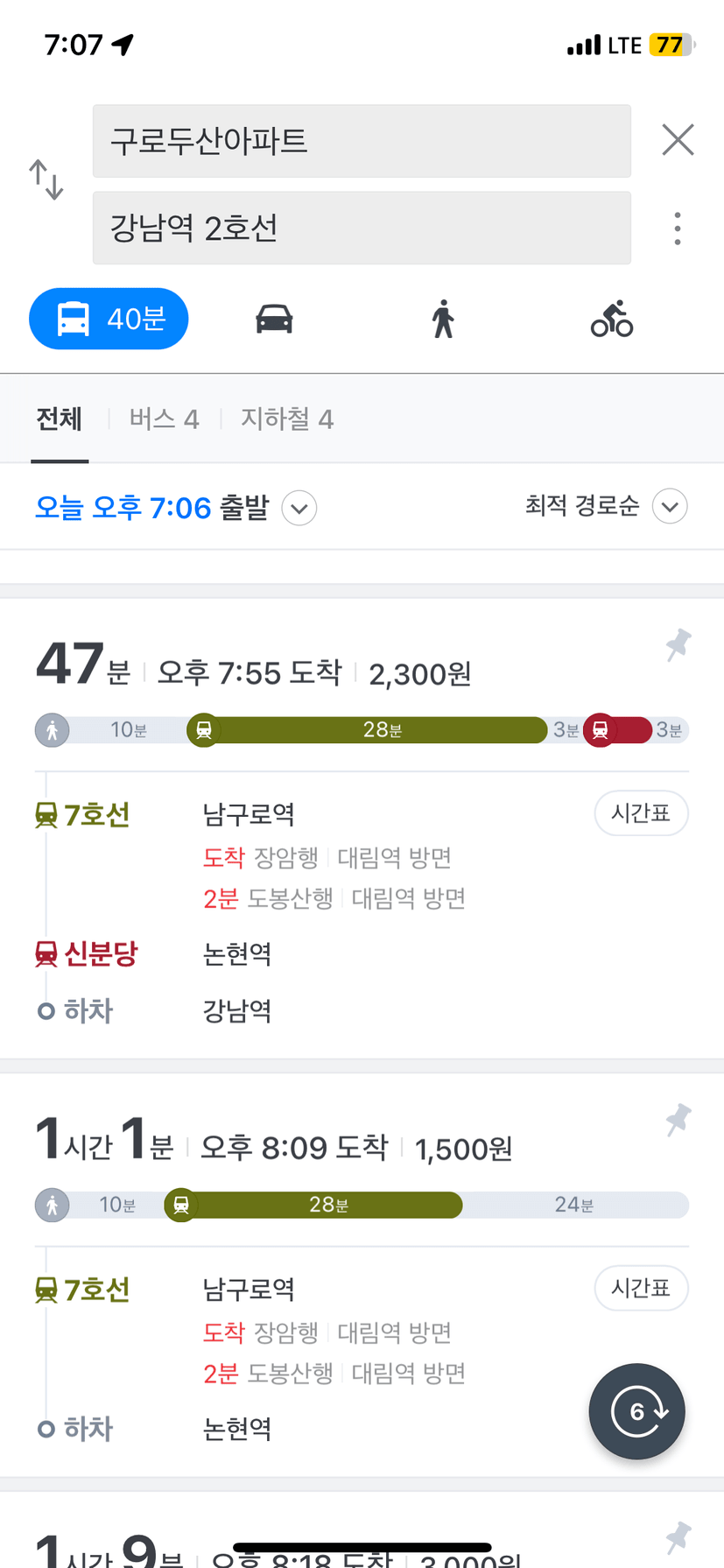Pin the 1시간 1분 route
The image size is (724, 1568).
tap(678, 1121)
